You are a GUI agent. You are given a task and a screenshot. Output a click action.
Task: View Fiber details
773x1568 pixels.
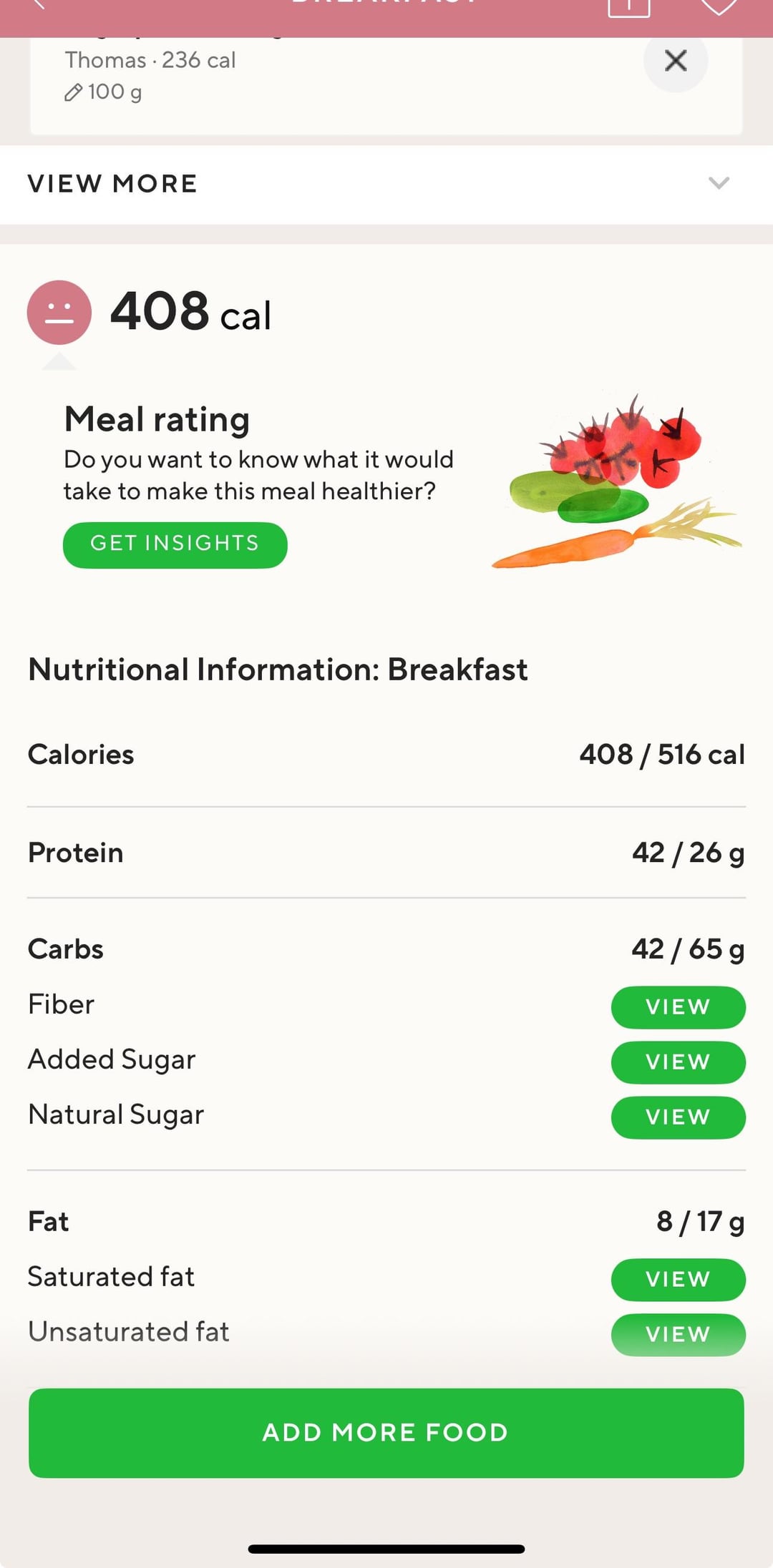coord(677,1006)
